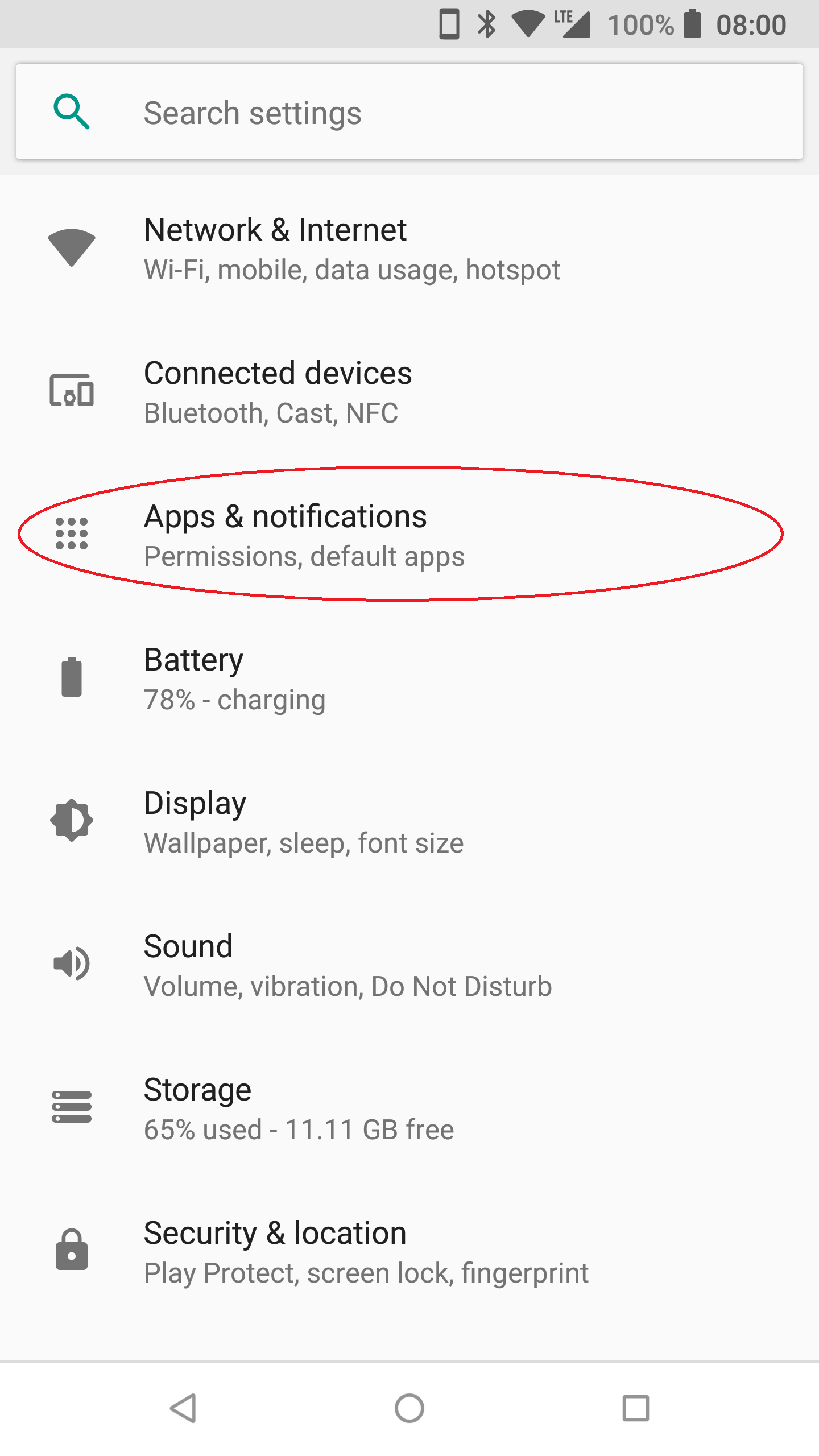
Task: Go to home via navigation bar
Action: pyautogui.click(x=409, y=1408)
